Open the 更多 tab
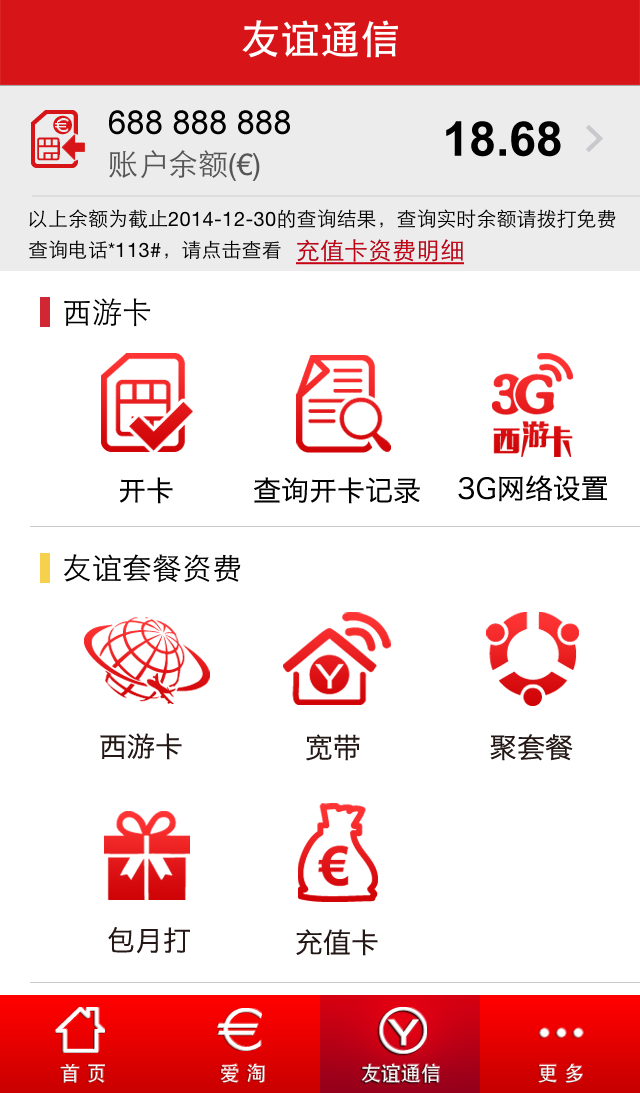 tap(561, 1045)
